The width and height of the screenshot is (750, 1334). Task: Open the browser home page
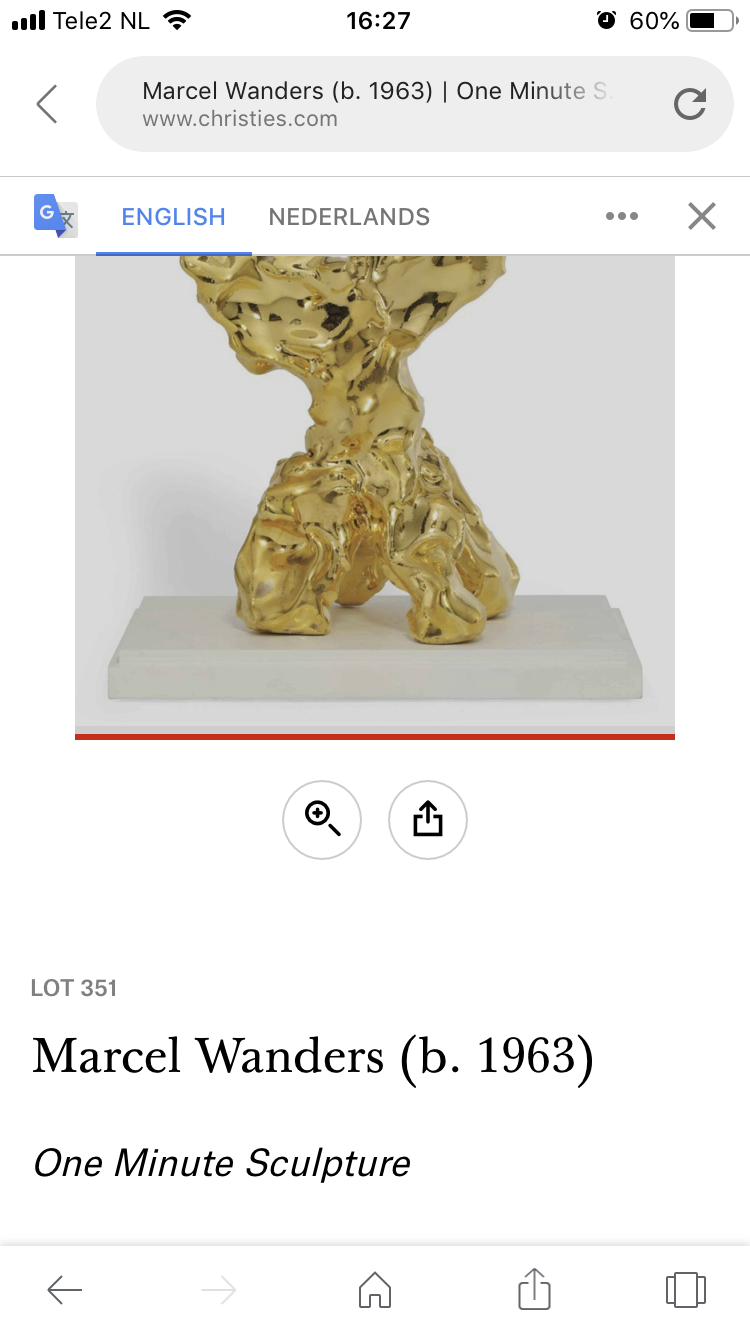tap(374, 1290)
